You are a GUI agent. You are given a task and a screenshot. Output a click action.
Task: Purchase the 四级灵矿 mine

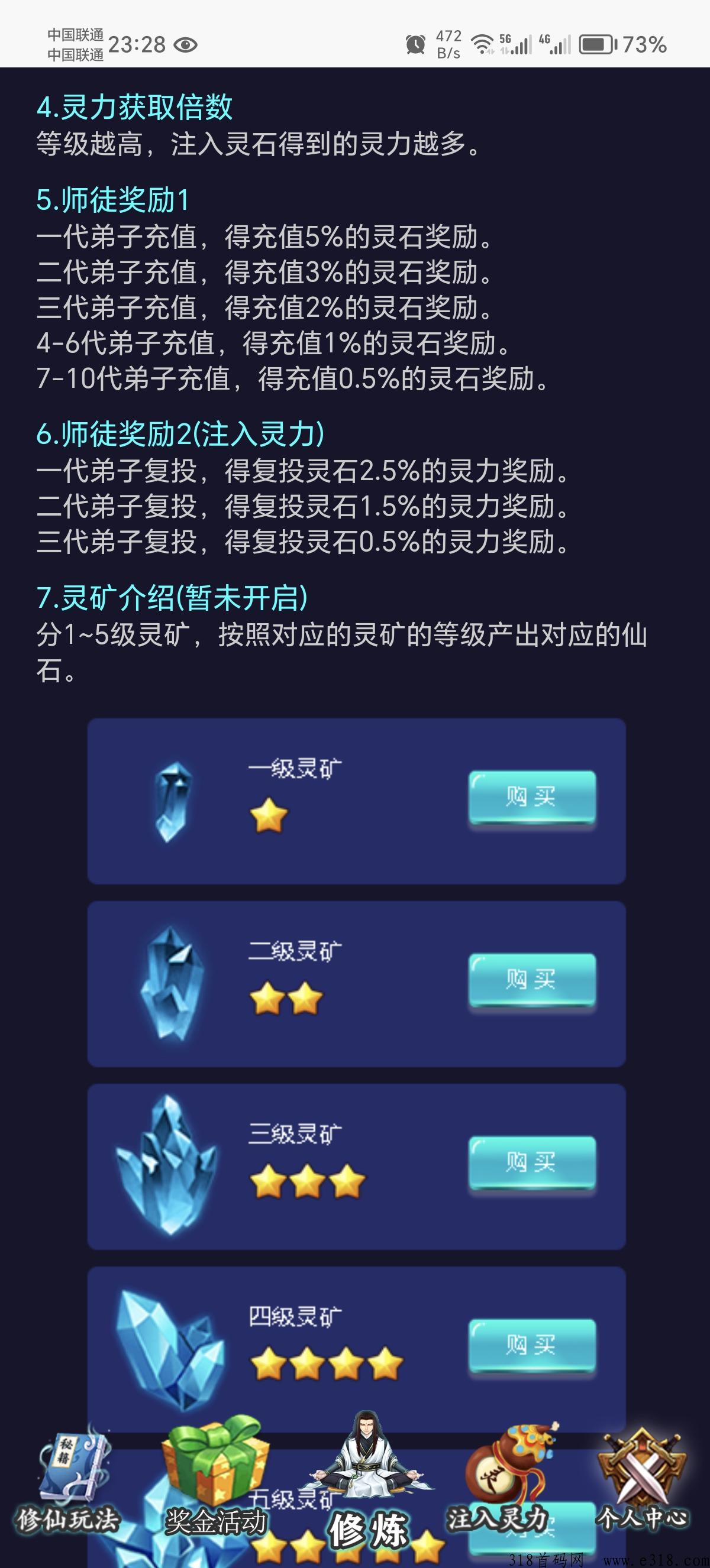click(531, 1345)
